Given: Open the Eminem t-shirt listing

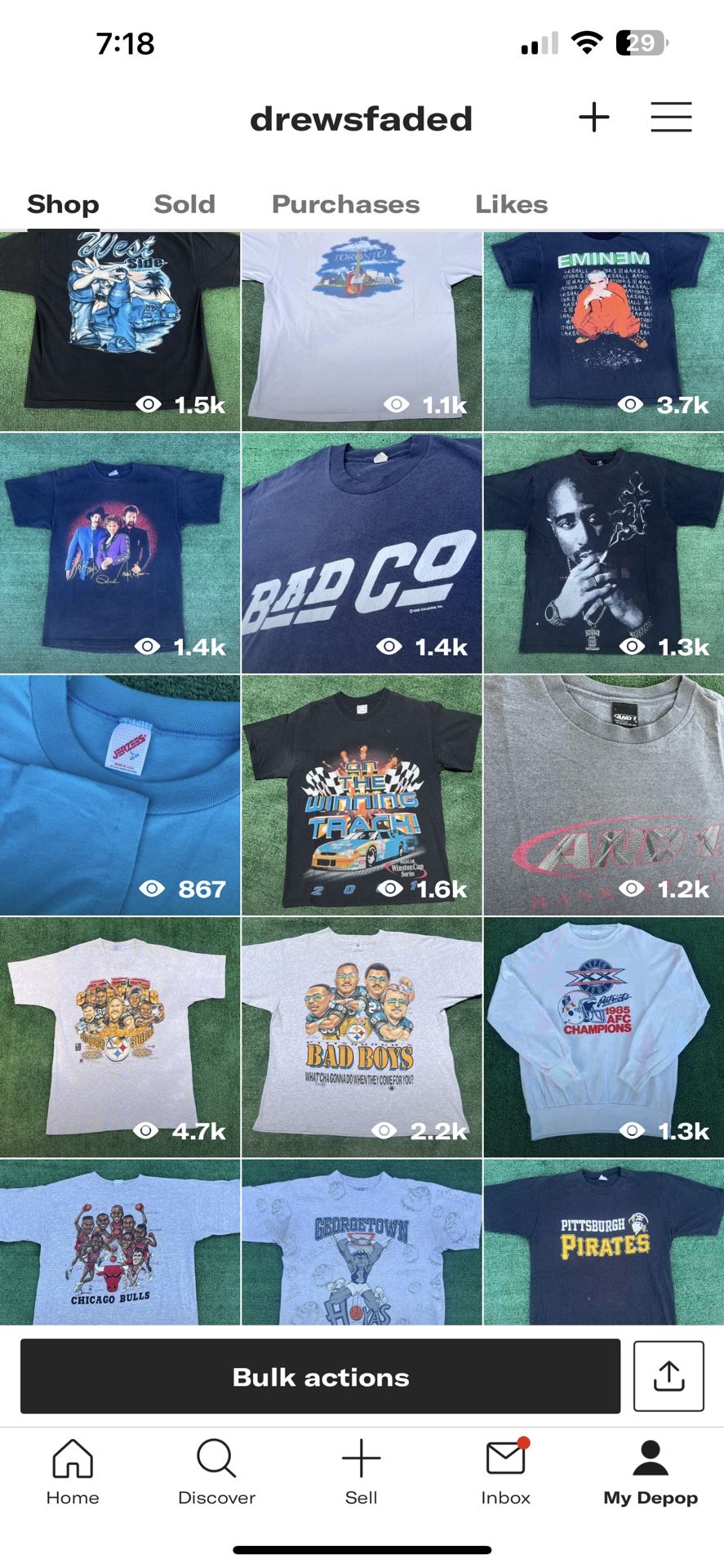Looking at the screenshot, I should click(x=603, y=331).
